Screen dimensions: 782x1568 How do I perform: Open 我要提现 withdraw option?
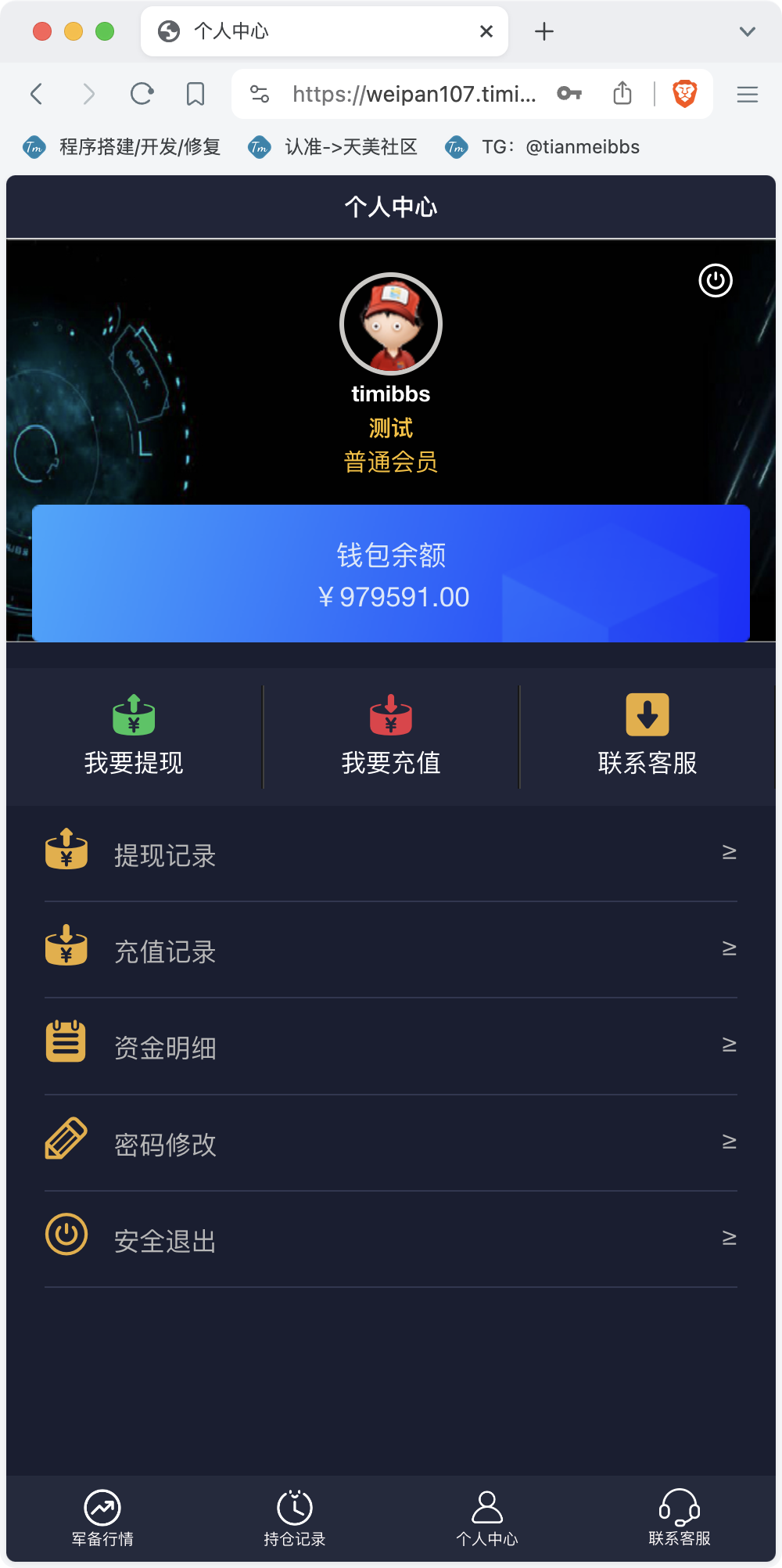pos(134,735)
